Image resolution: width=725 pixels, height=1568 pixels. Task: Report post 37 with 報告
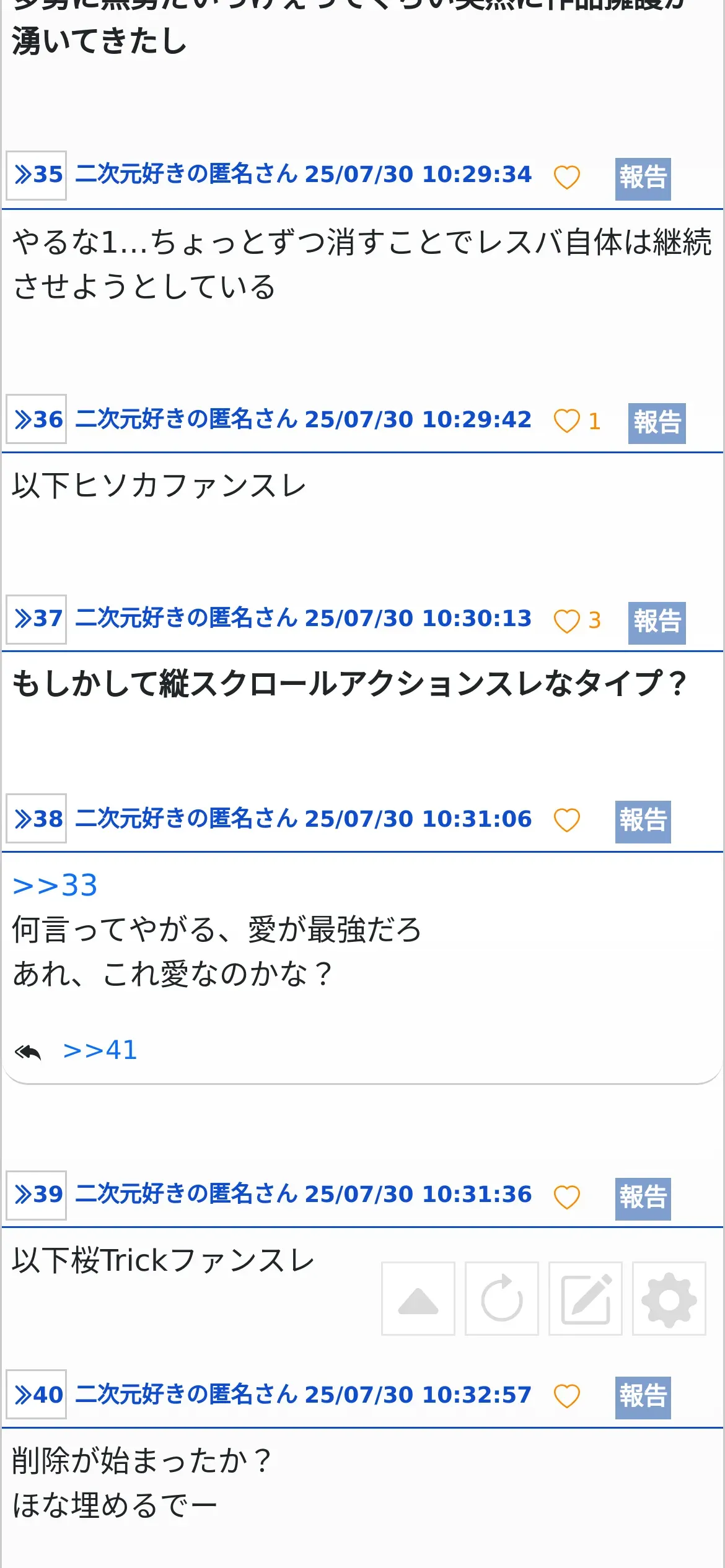click(656, 622)
